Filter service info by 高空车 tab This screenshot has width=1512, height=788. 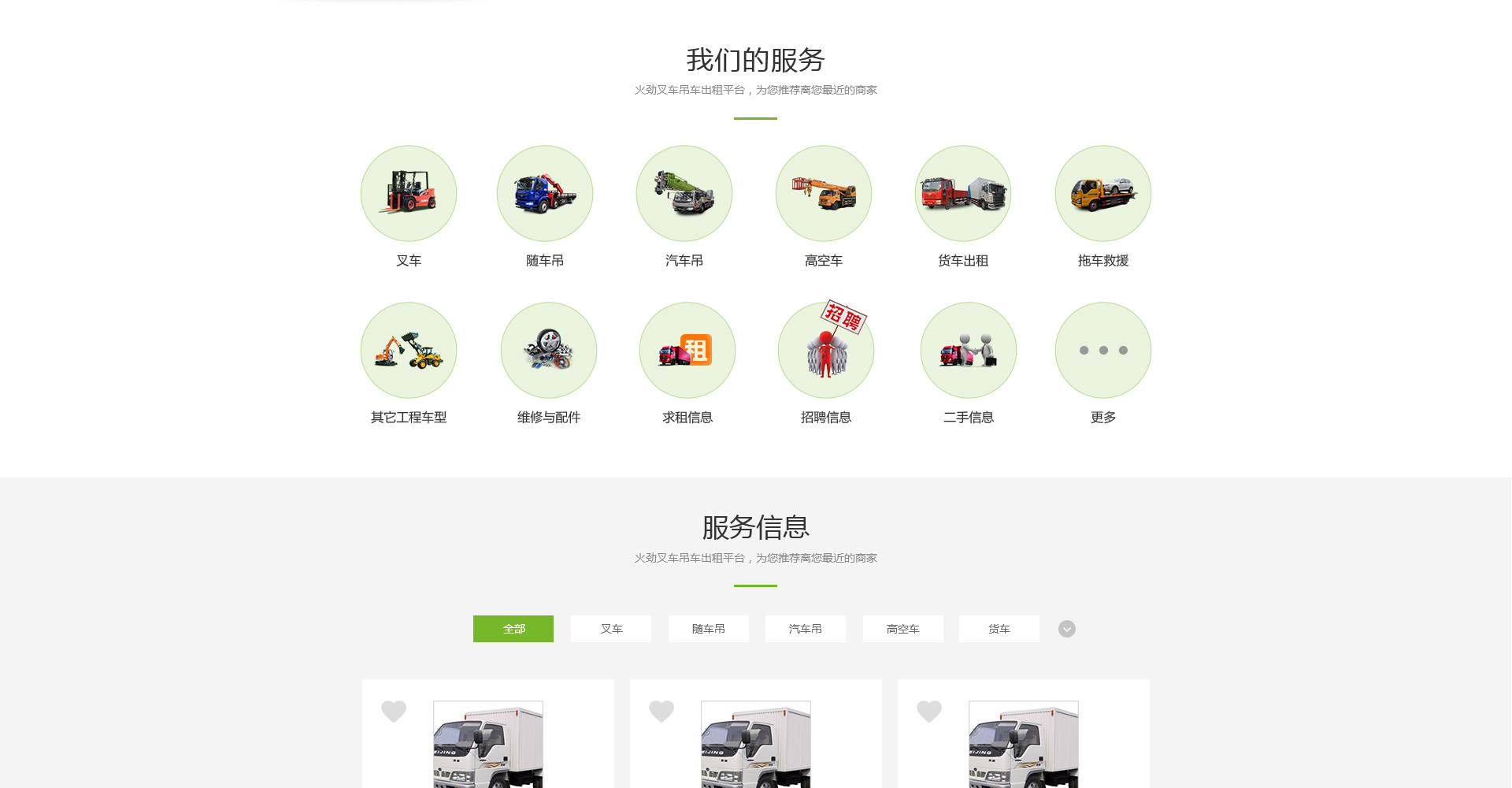pos(903,629)
